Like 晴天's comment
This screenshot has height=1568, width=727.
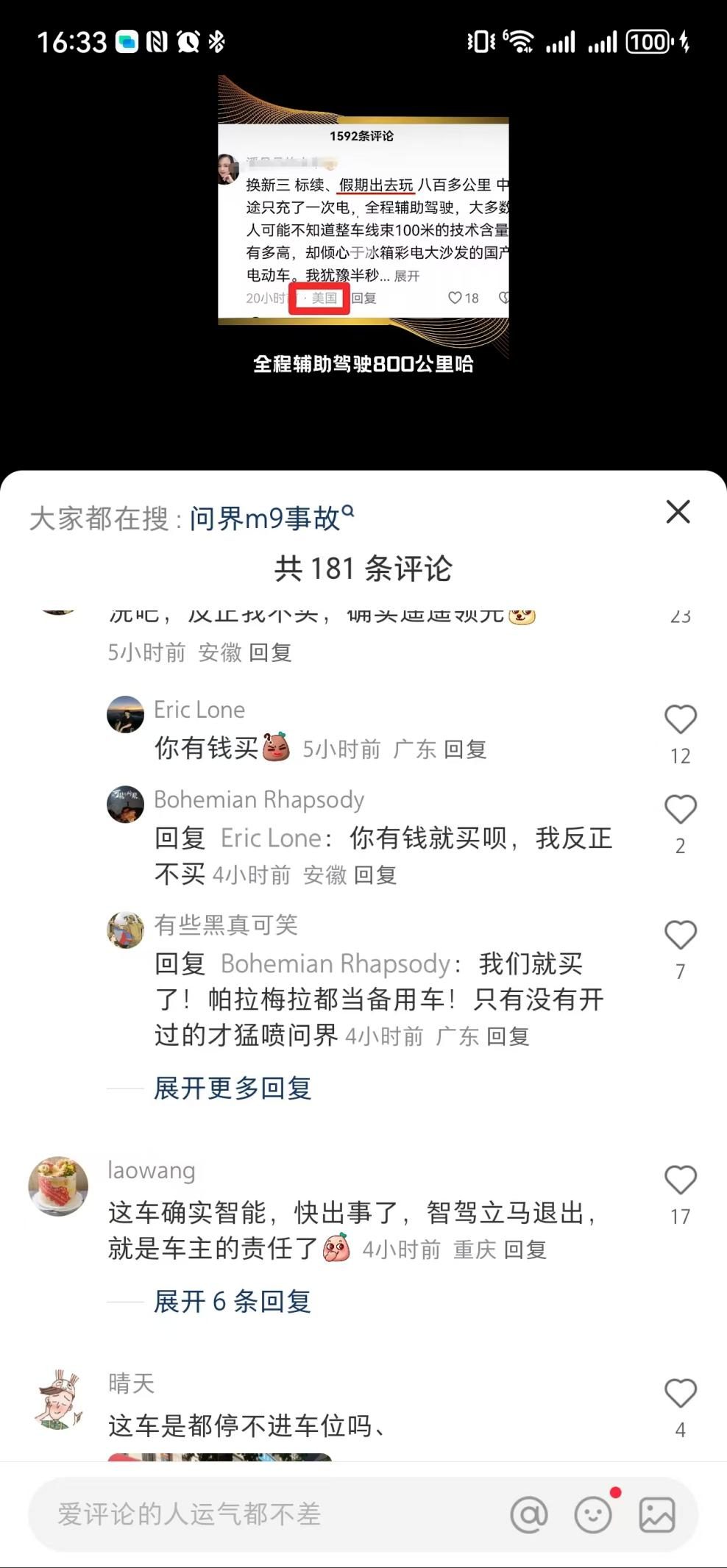coord(680,1394)
